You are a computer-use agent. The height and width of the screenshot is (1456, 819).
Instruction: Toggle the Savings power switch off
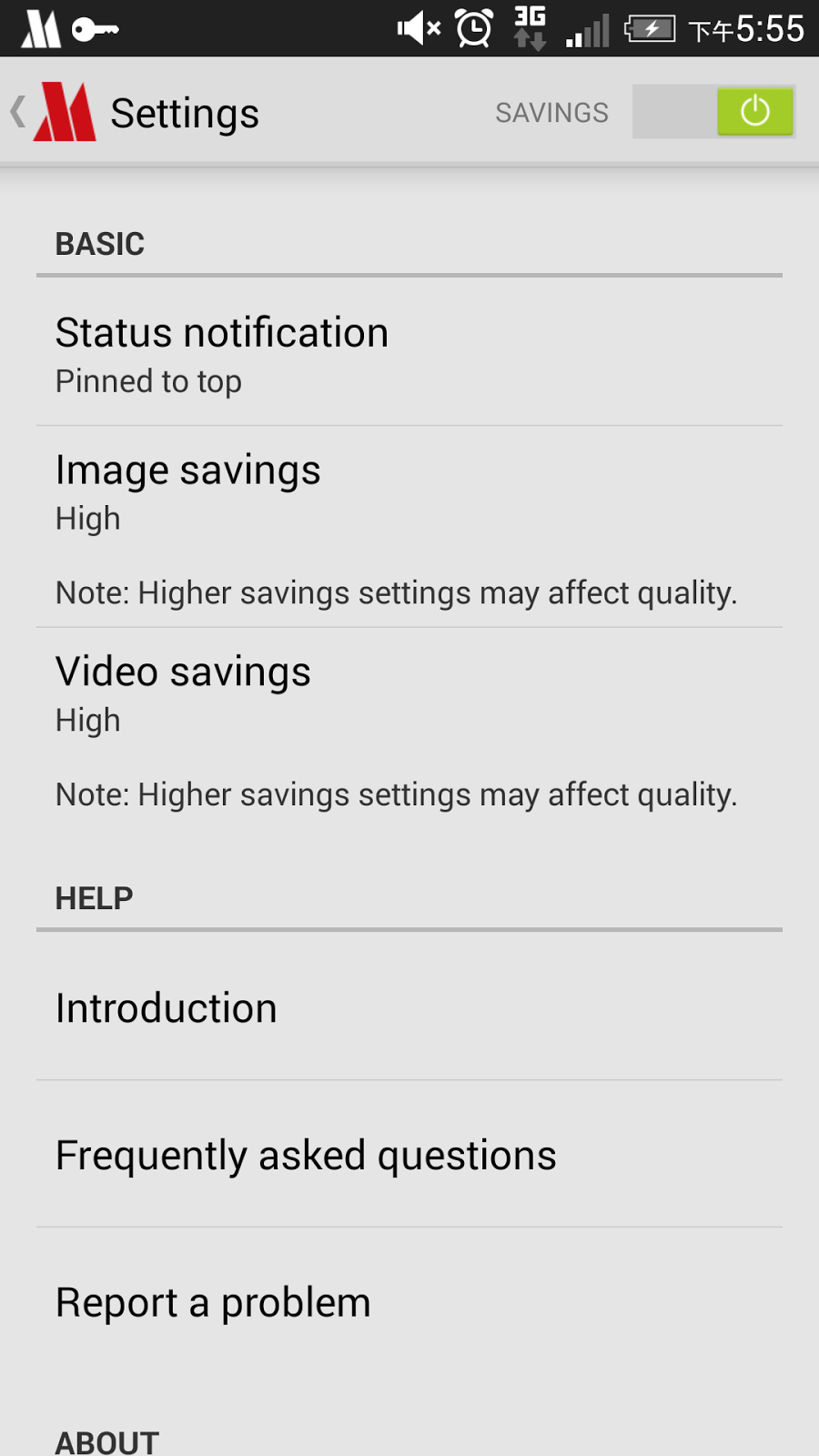point(713,112)
